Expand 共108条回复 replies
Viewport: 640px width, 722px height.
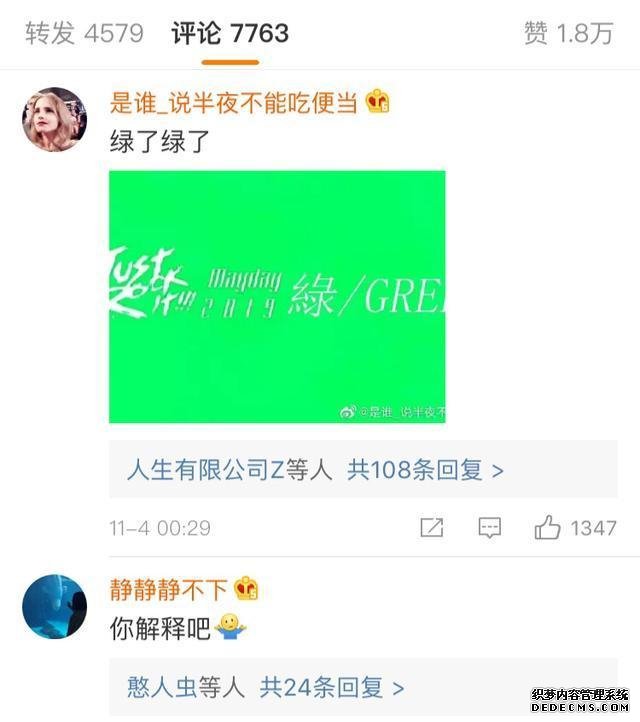(x=425, y=469)
